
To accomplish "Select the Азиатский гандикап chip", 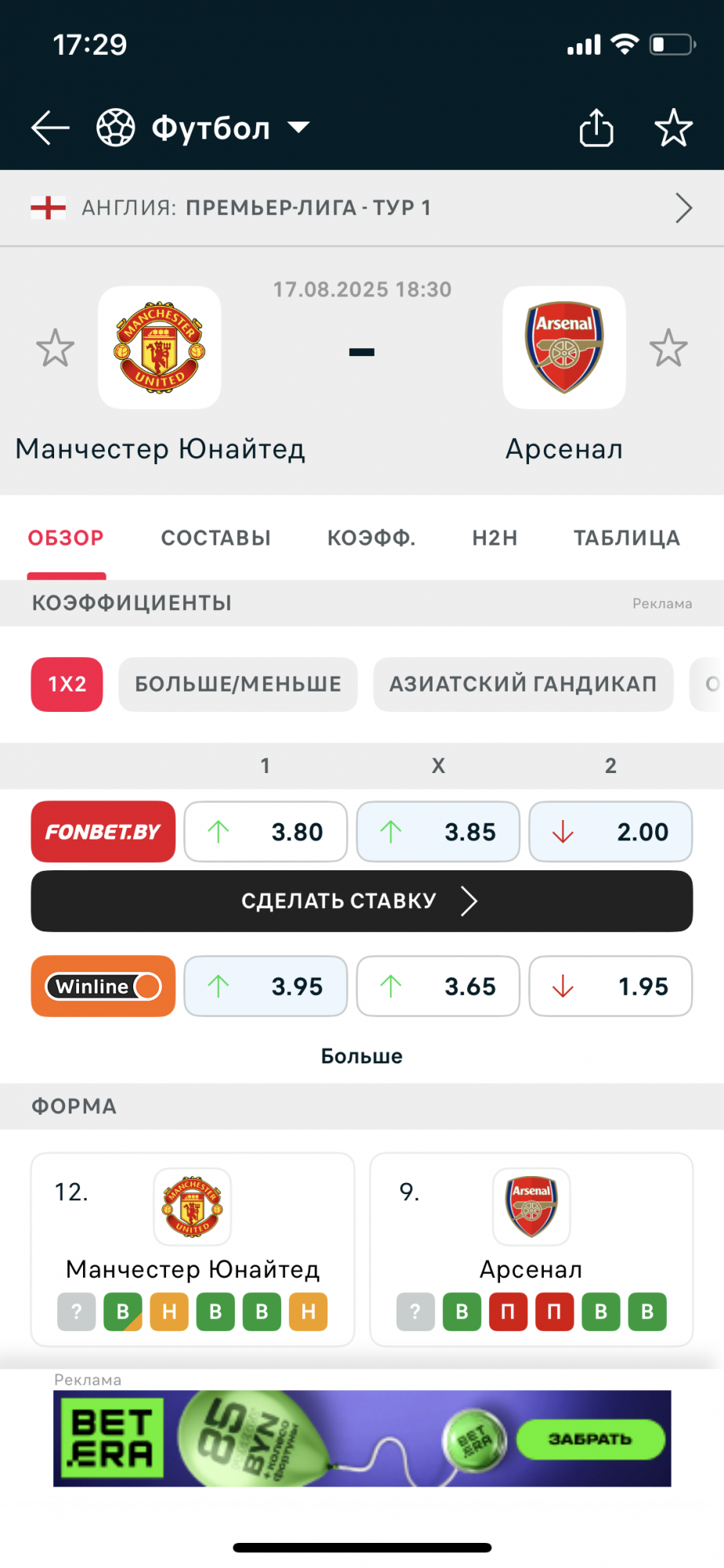I will coord(523,684).
